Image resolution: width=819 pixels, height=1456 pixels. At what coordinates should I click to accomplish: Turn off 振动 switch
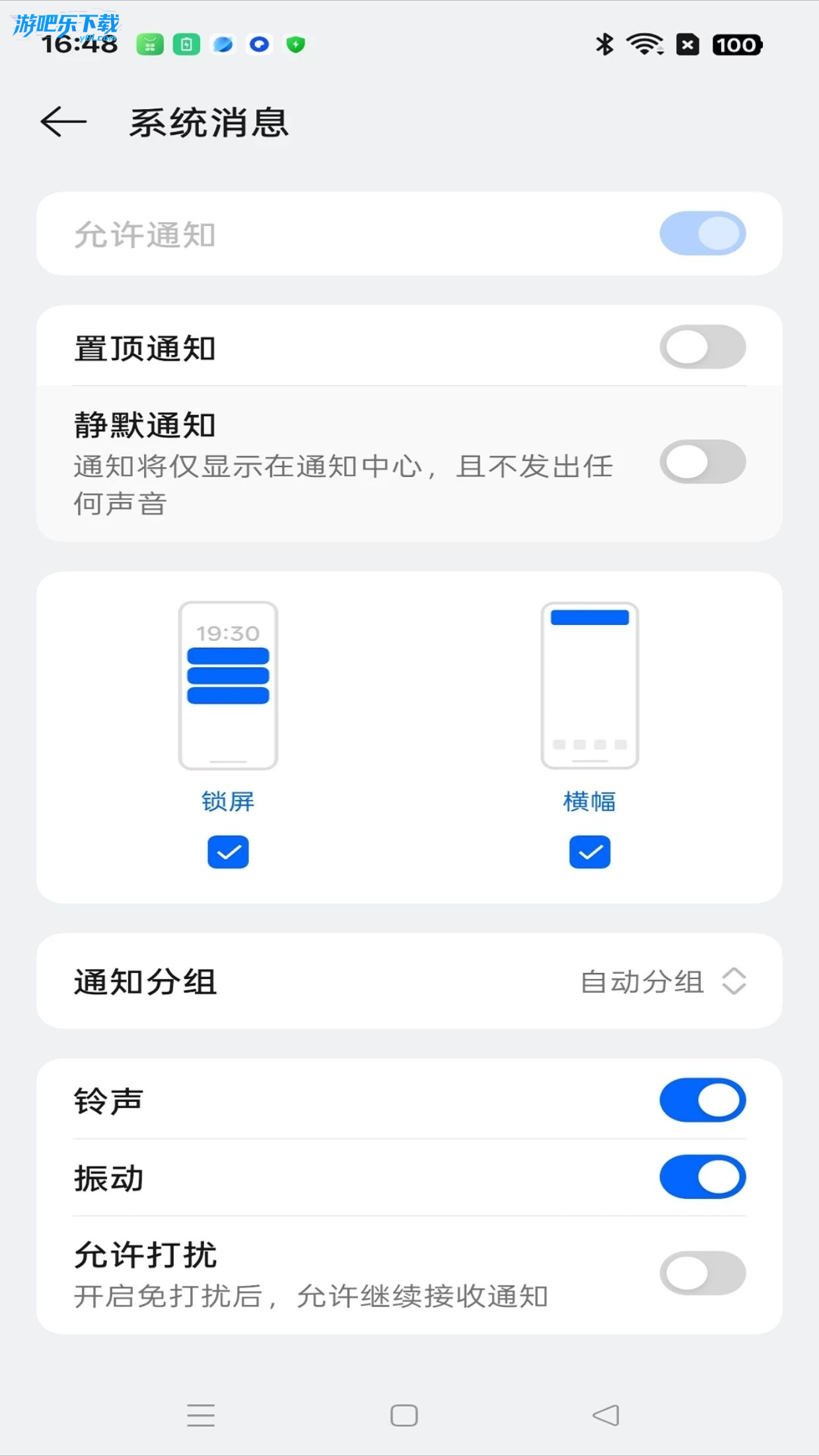702,1177
